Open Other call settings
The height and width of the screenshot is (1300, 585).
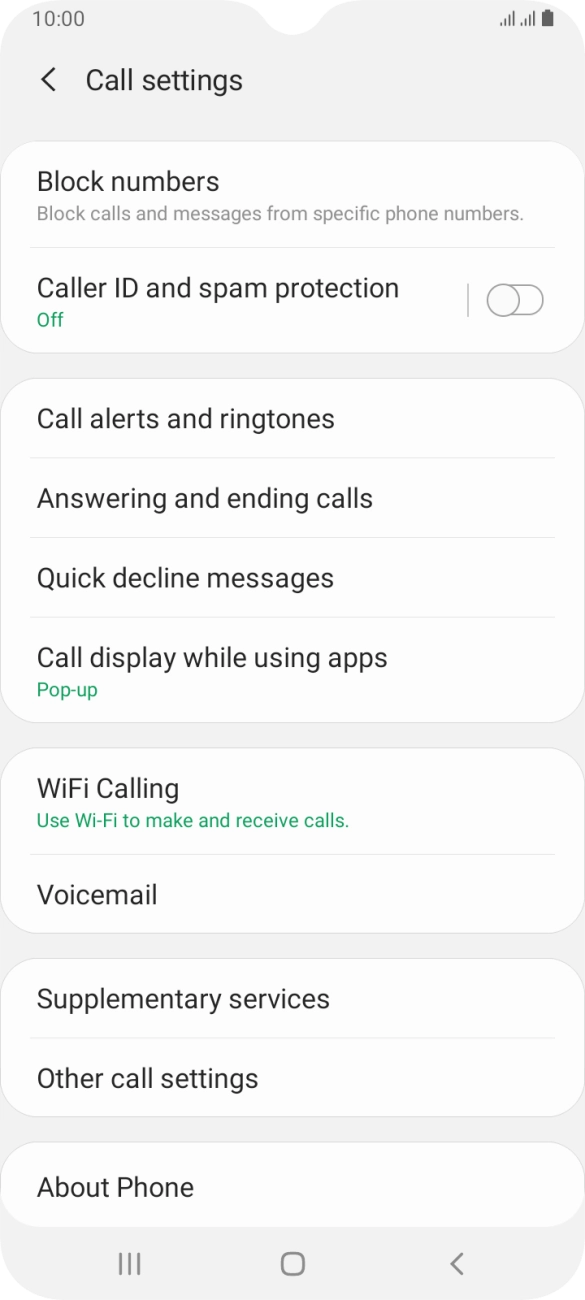292,1078
